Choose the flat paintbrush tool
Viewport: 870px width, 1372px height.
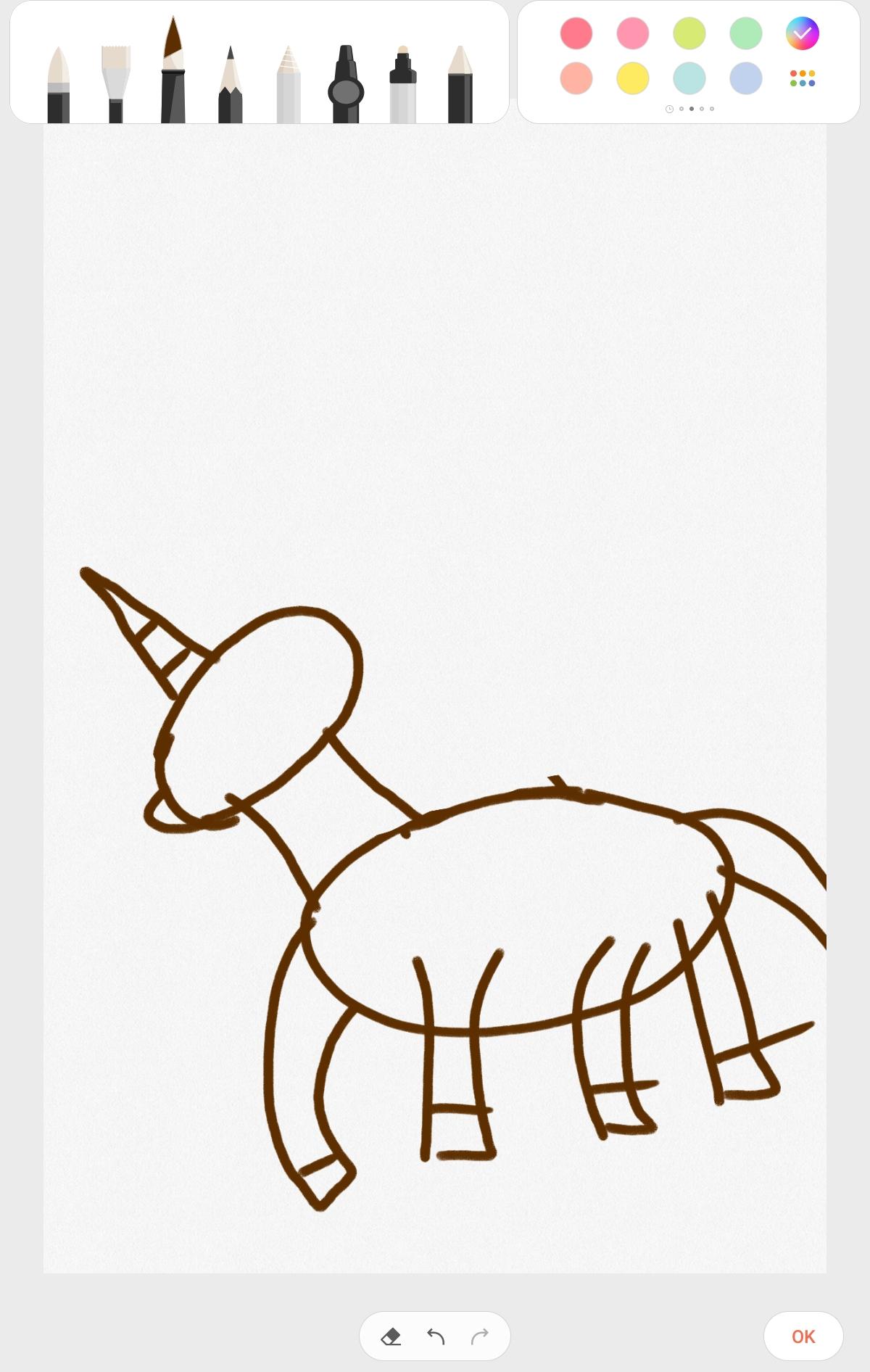116,84
